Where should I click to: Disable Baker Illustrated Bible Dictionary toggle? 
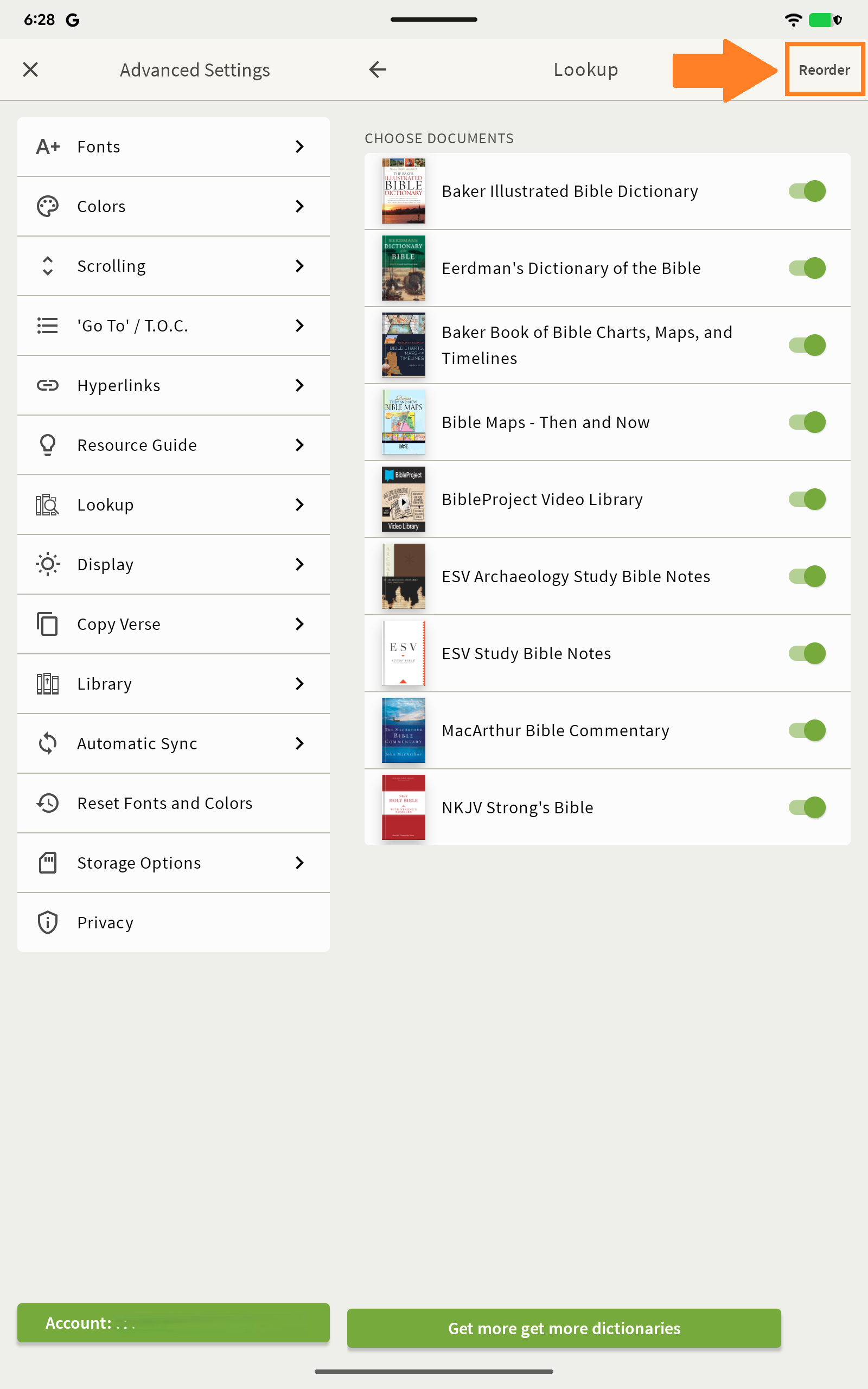click(807, 191)
